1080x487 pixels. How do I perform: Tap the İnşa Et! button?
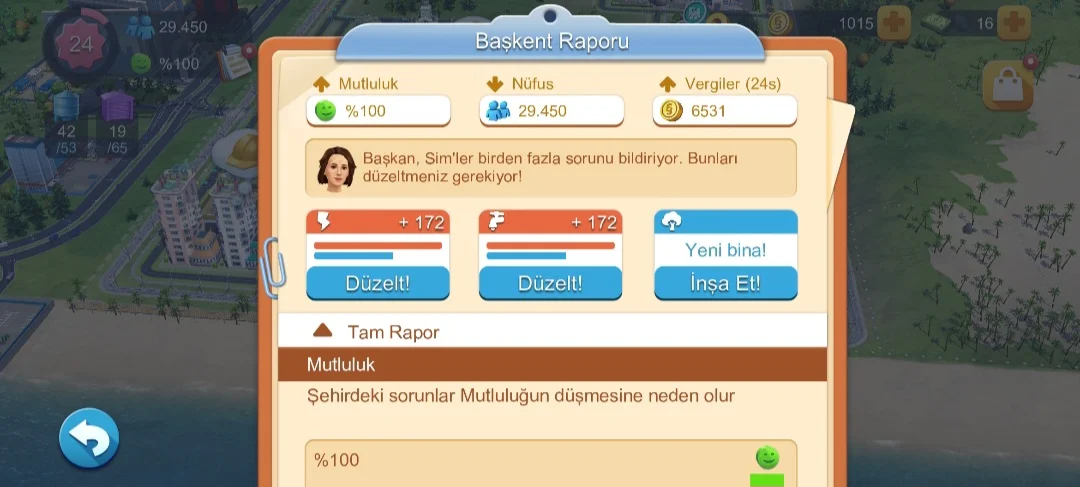click(725, 283)
